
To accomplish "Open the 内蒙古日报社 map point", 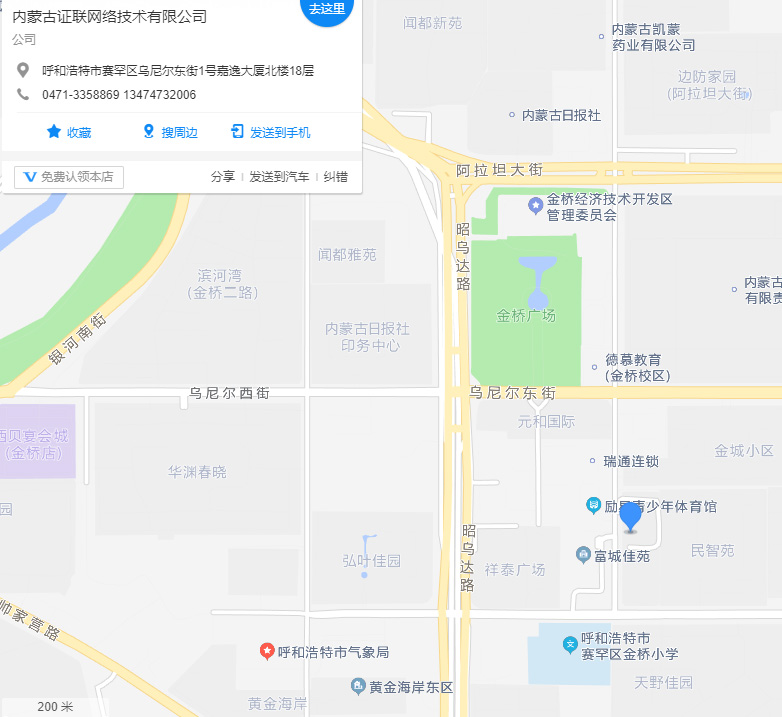I will (x=513, y=115).
